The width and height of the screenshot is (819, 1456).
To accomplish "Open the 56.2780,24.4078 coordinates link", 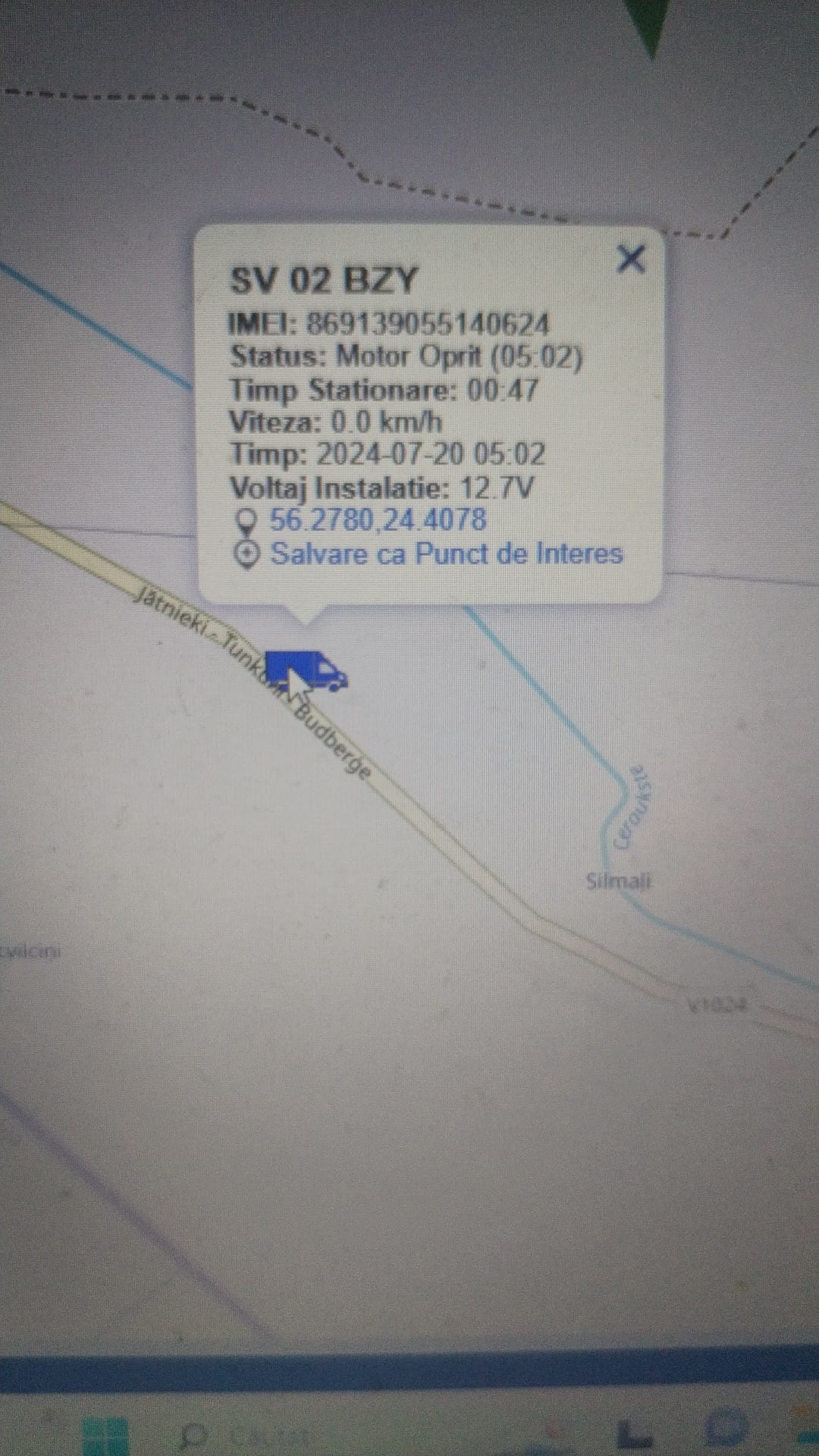I will point(378,520).
